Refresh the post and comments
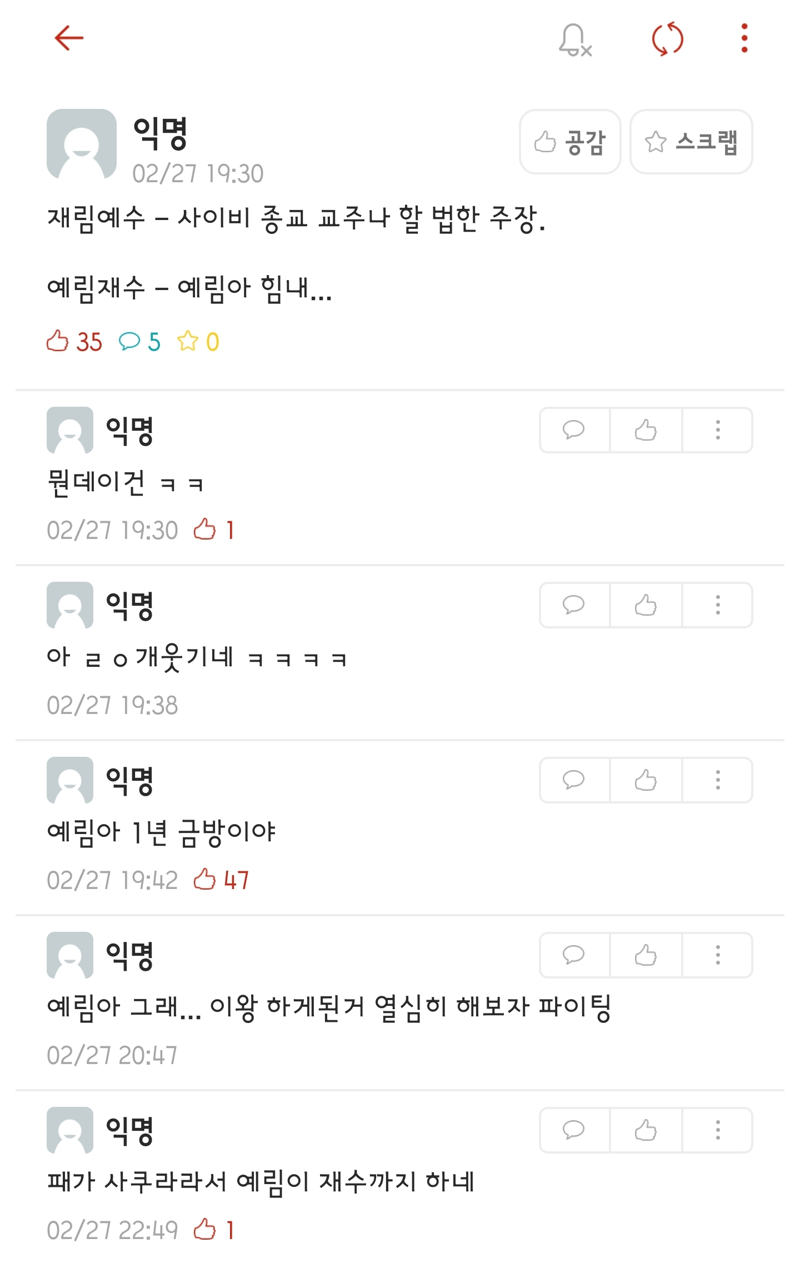 [667, 40]
